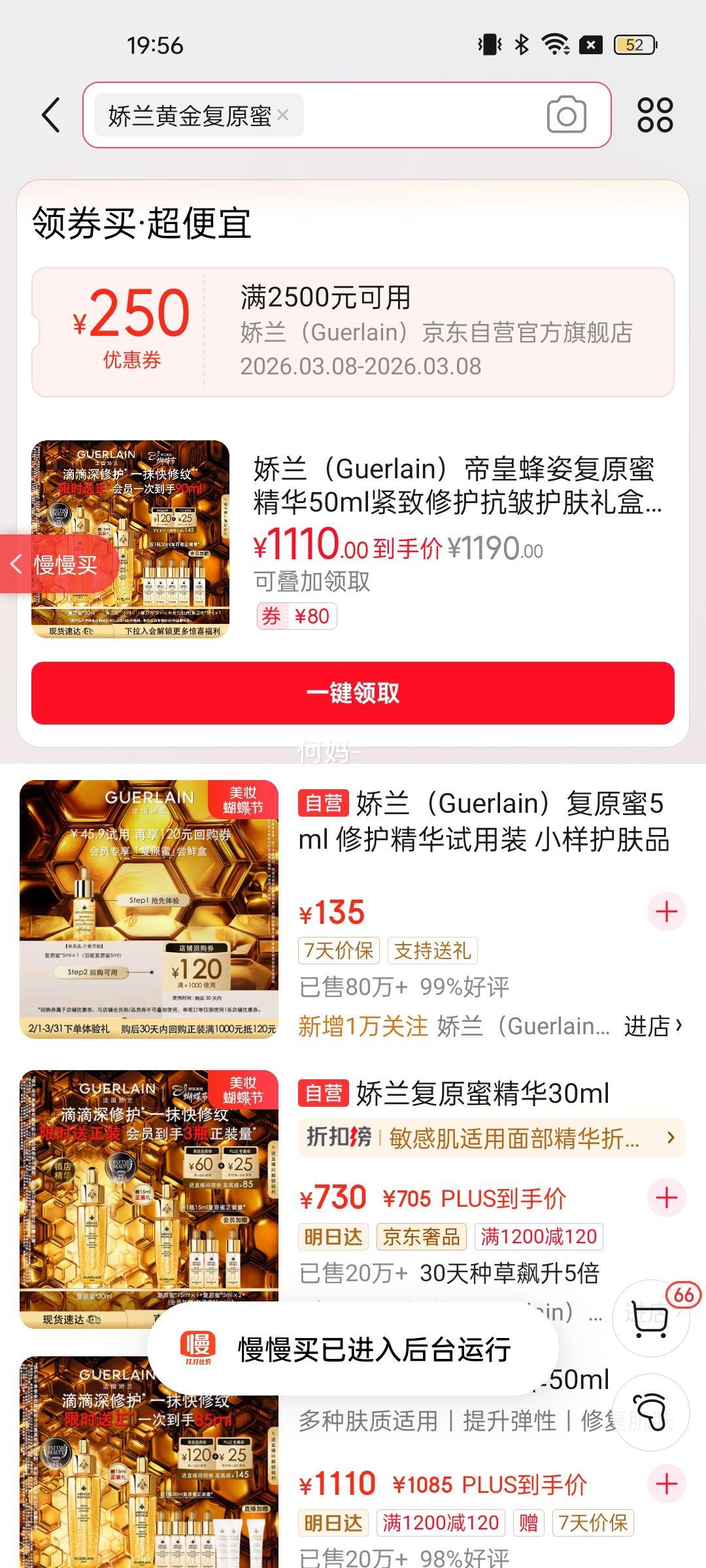Add the ¥135 复原蜜5ml sample to cart
Screen dimensions: 706x1568
point(666,911)
